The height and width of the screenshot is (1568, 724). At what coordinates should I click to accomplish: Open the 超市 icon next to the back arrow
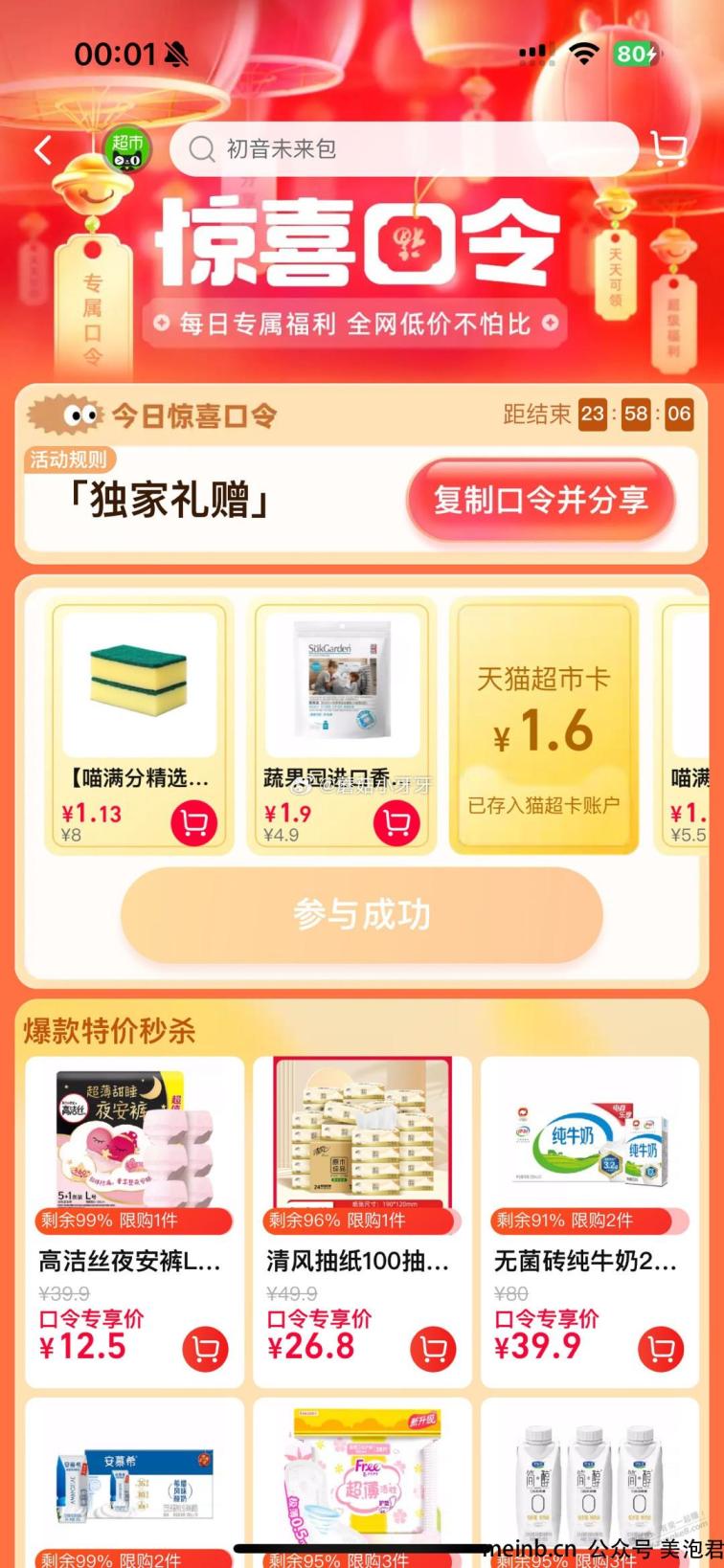pyautogui.click(x=127, y=150)
